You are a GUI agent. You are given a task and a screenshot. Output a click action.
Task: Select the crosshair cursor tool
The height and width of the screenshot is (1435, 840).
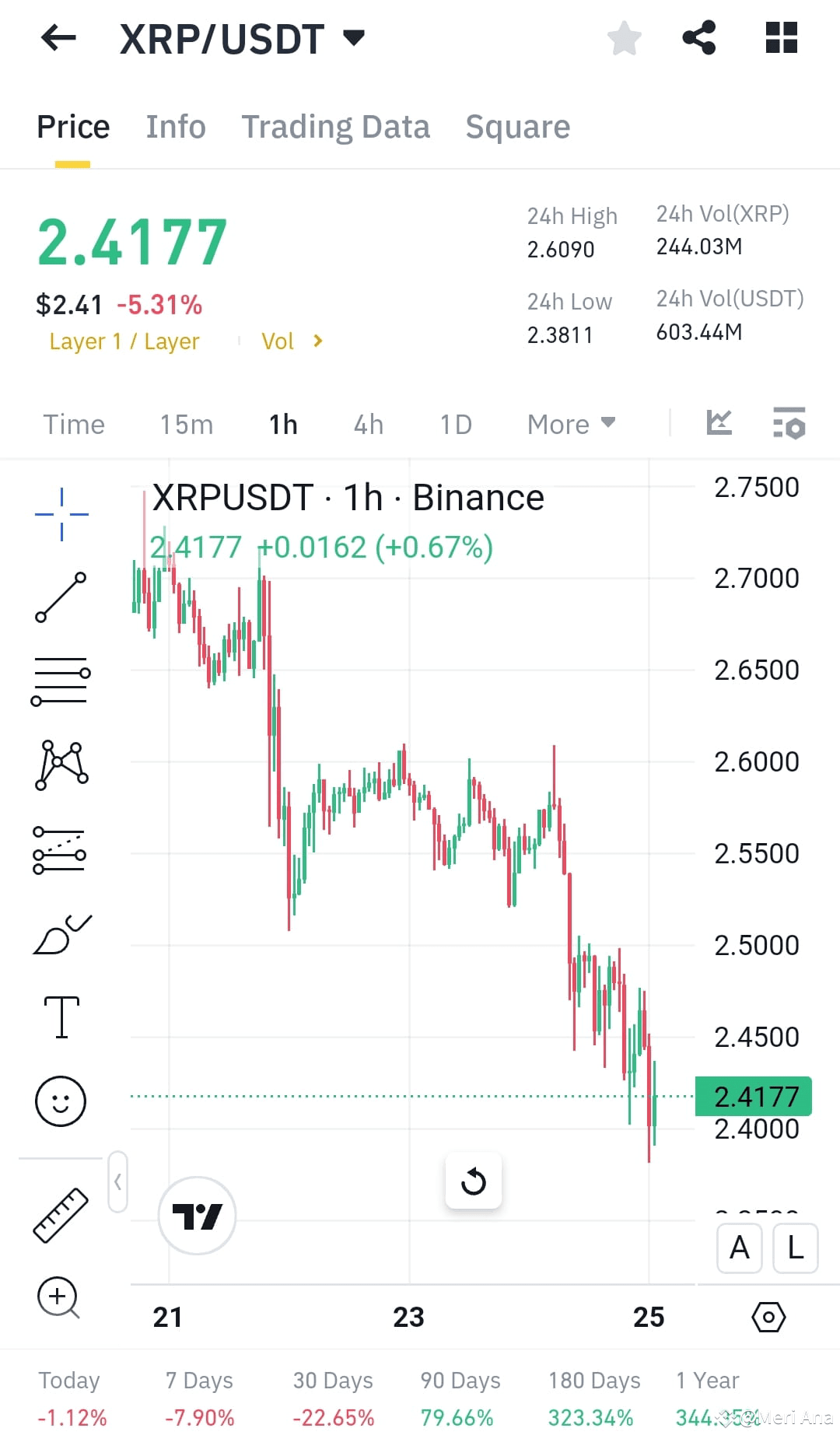point(61,513)
